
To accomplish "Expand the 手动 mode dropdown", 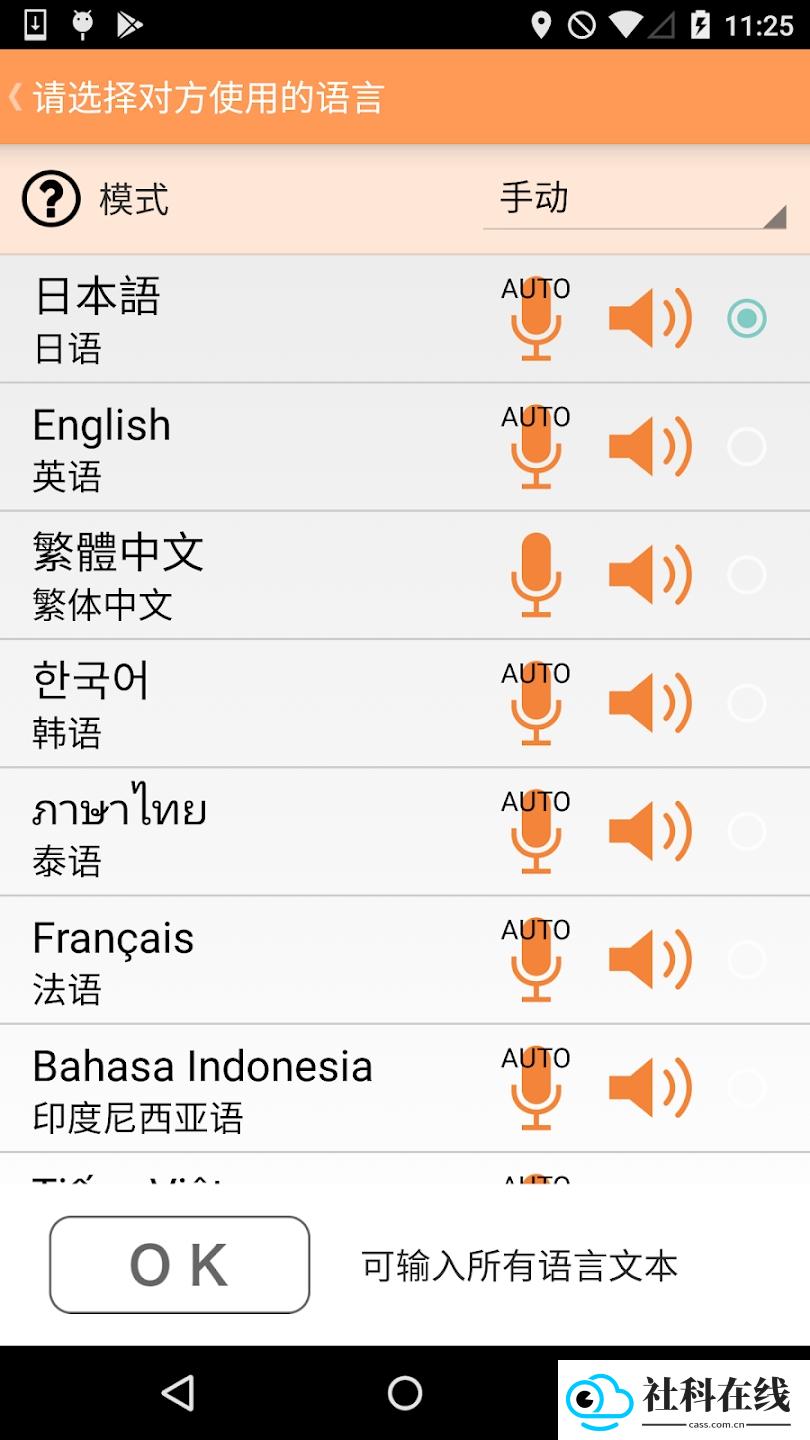I will [x=635, y=199].
